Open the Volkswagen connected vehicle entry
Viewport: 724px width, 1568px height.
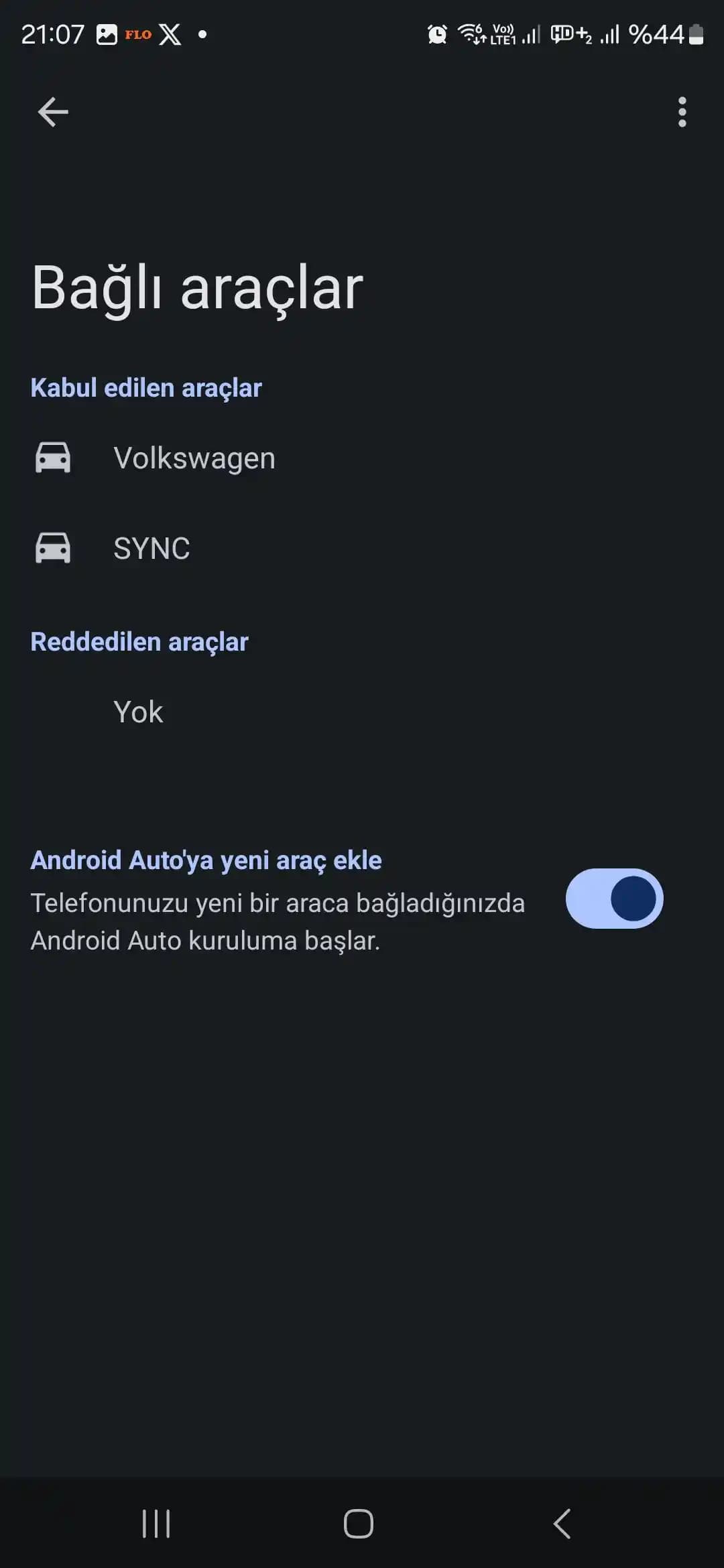[194, 457]
